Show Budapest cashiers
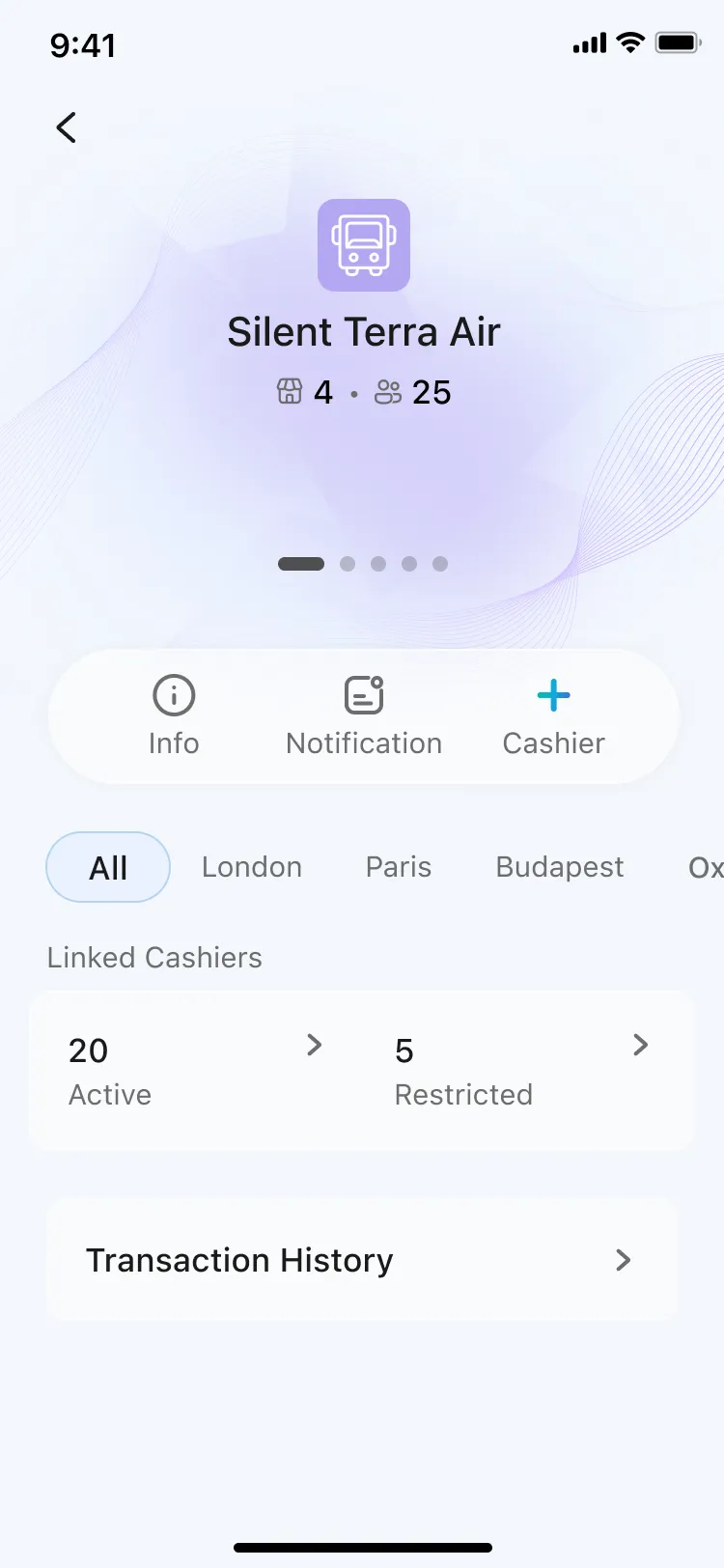Image resolution: width=724 pixels, height=1568 pixels. (x=560, y=867)
